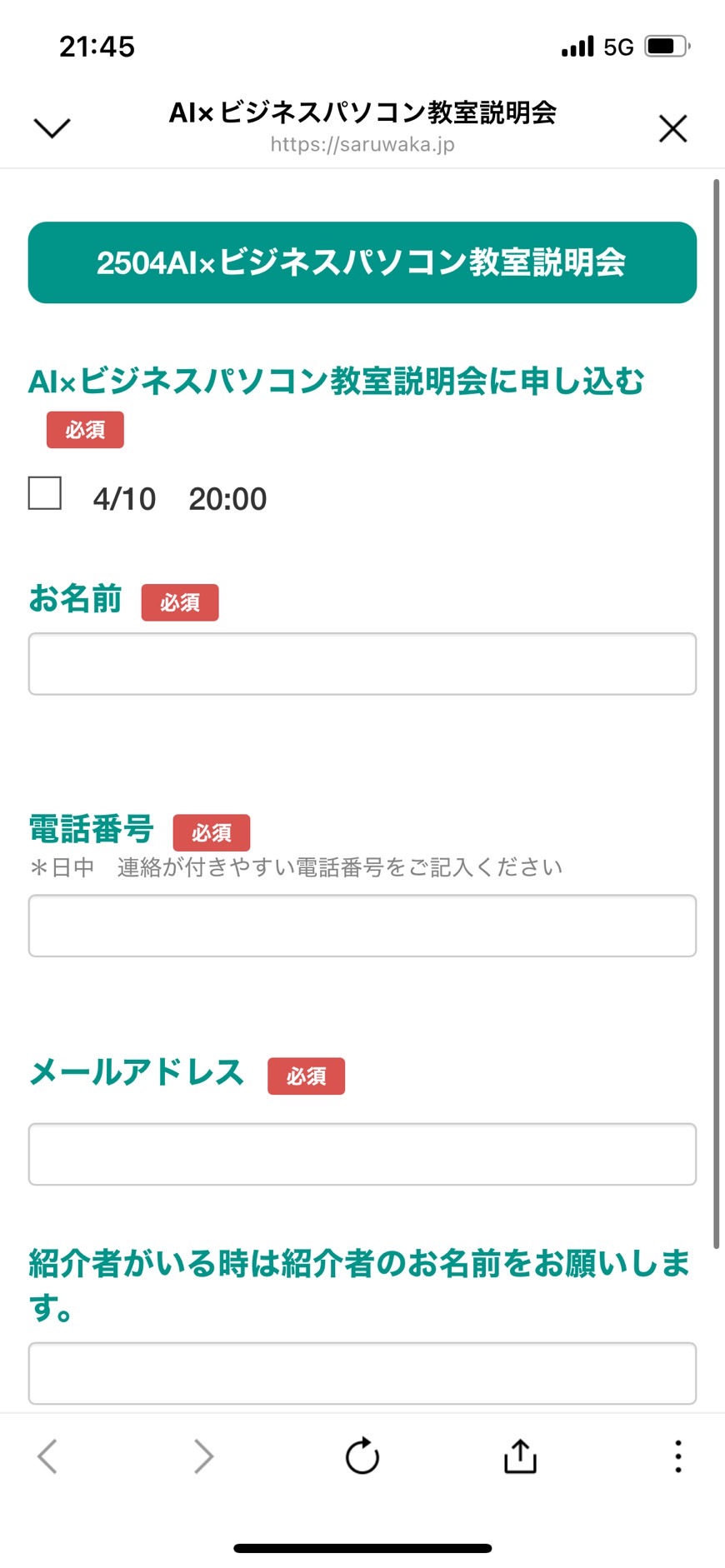Image resolution: width=725 pixels, height=1568 pixels.
Task: Focus the お名前 text field
Action: (x=362, y=664)
